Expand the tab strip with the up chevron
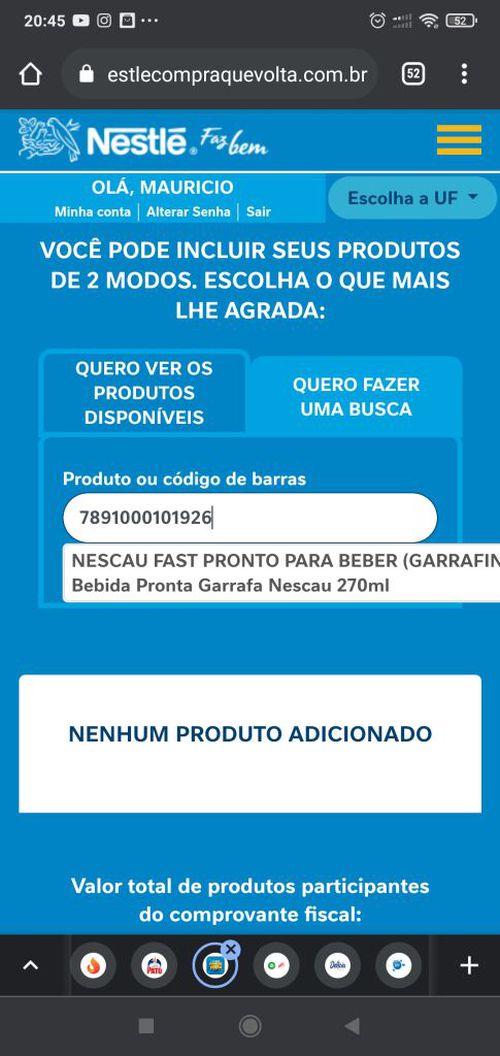The image size is (500, 1056). pyautogui.click(x=30, y=966)
